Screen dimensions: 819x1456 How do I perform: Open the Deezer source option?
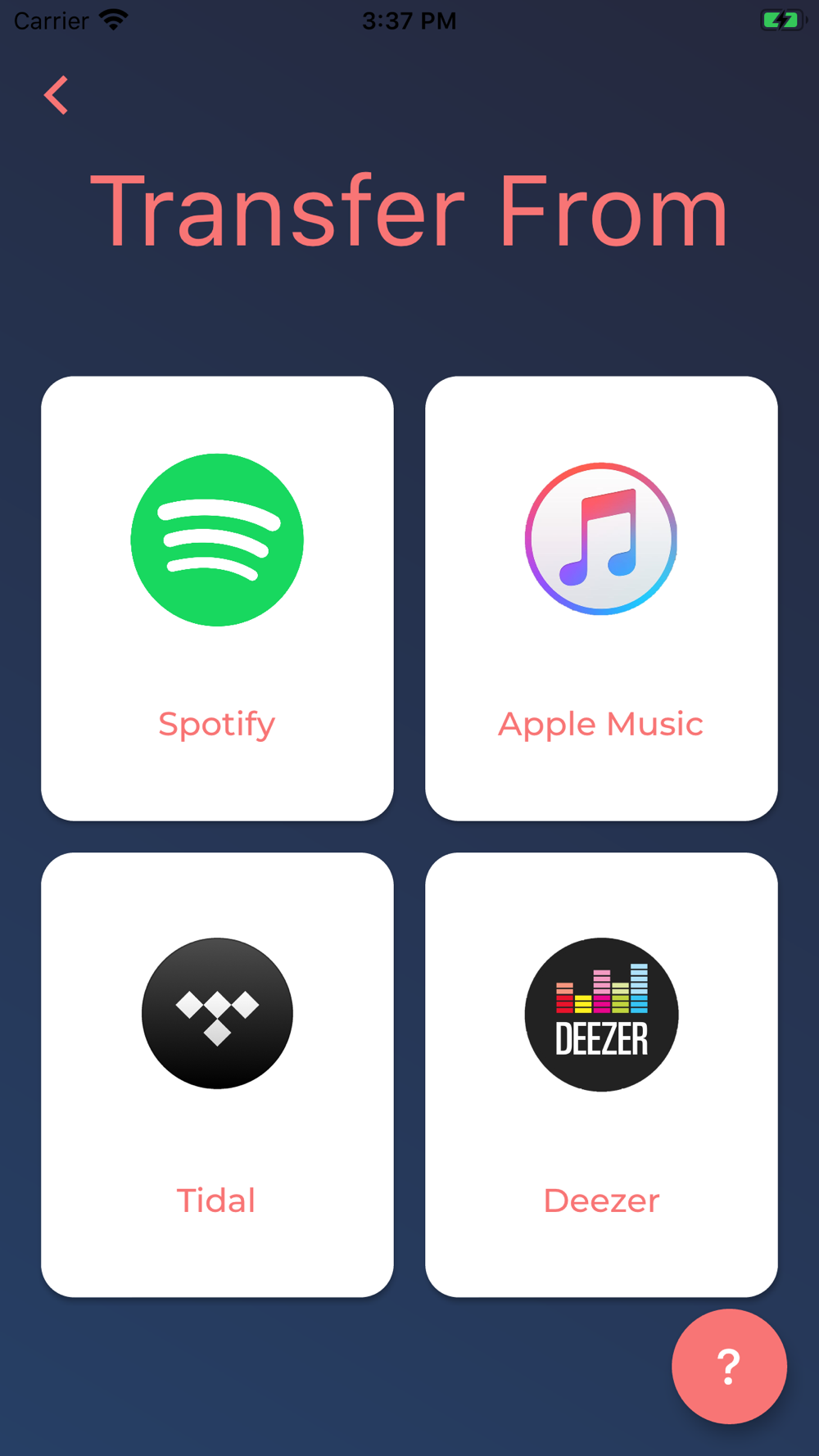(601, 1074)
